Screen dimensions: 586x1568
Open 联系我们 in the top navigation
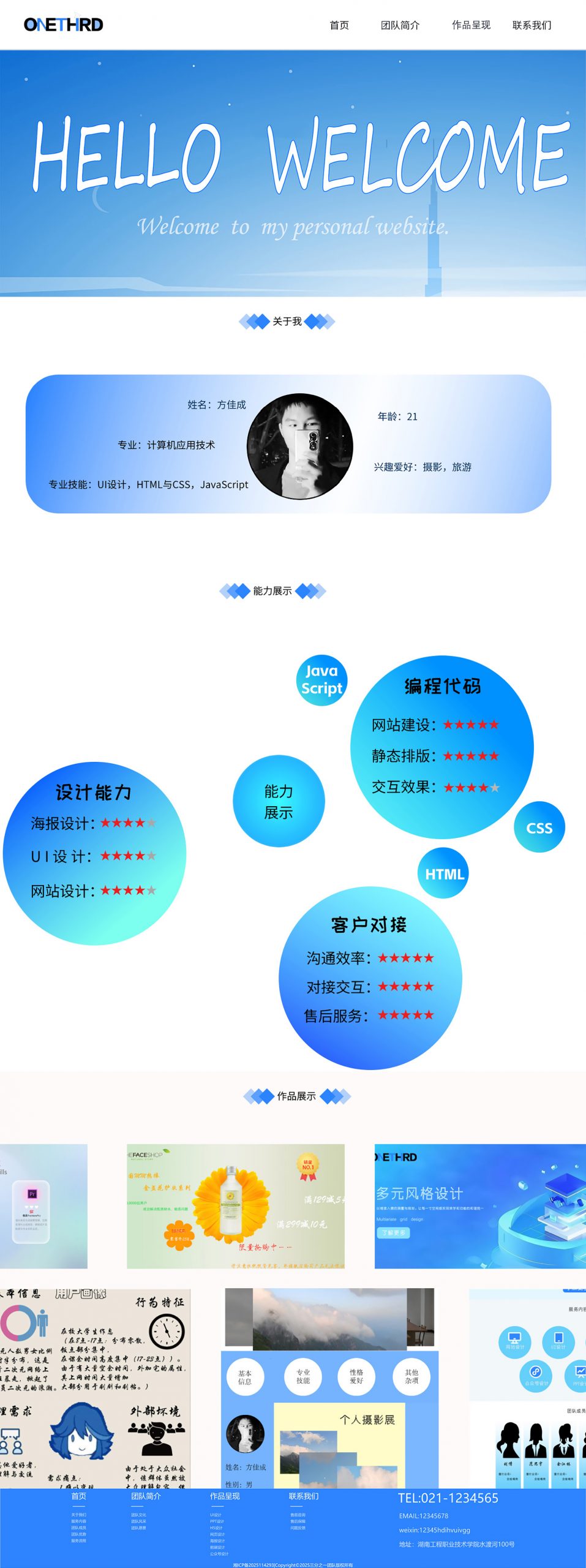click(x=532, y=25)
